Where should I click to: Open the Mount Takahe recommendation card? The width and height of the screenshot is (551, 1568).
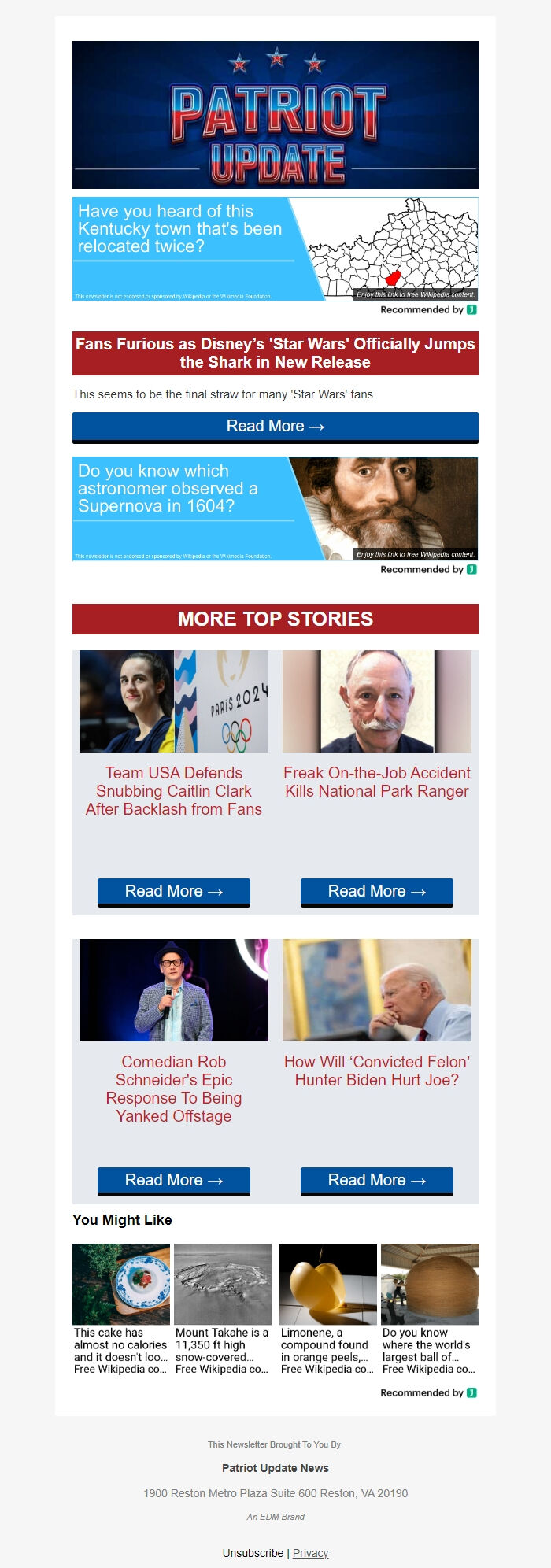pyautogui.click(x=223, y=1309)
